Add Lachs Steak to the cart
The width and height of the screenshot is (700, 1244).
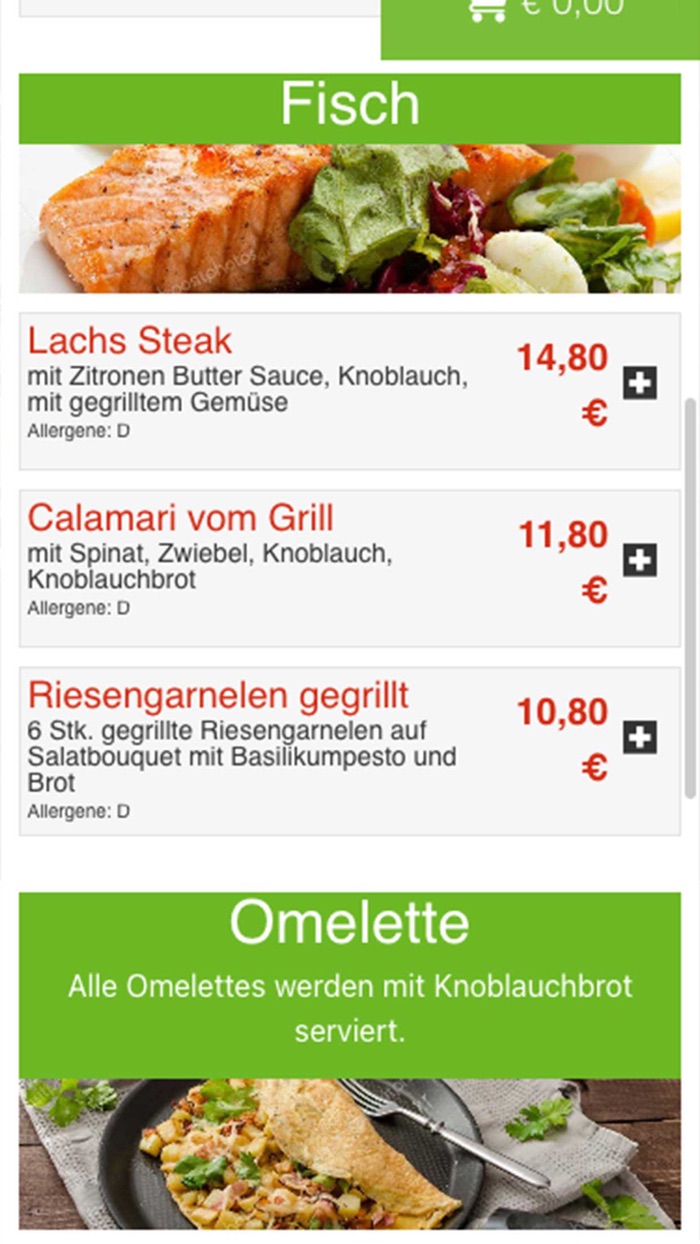[x=640, y=383]
